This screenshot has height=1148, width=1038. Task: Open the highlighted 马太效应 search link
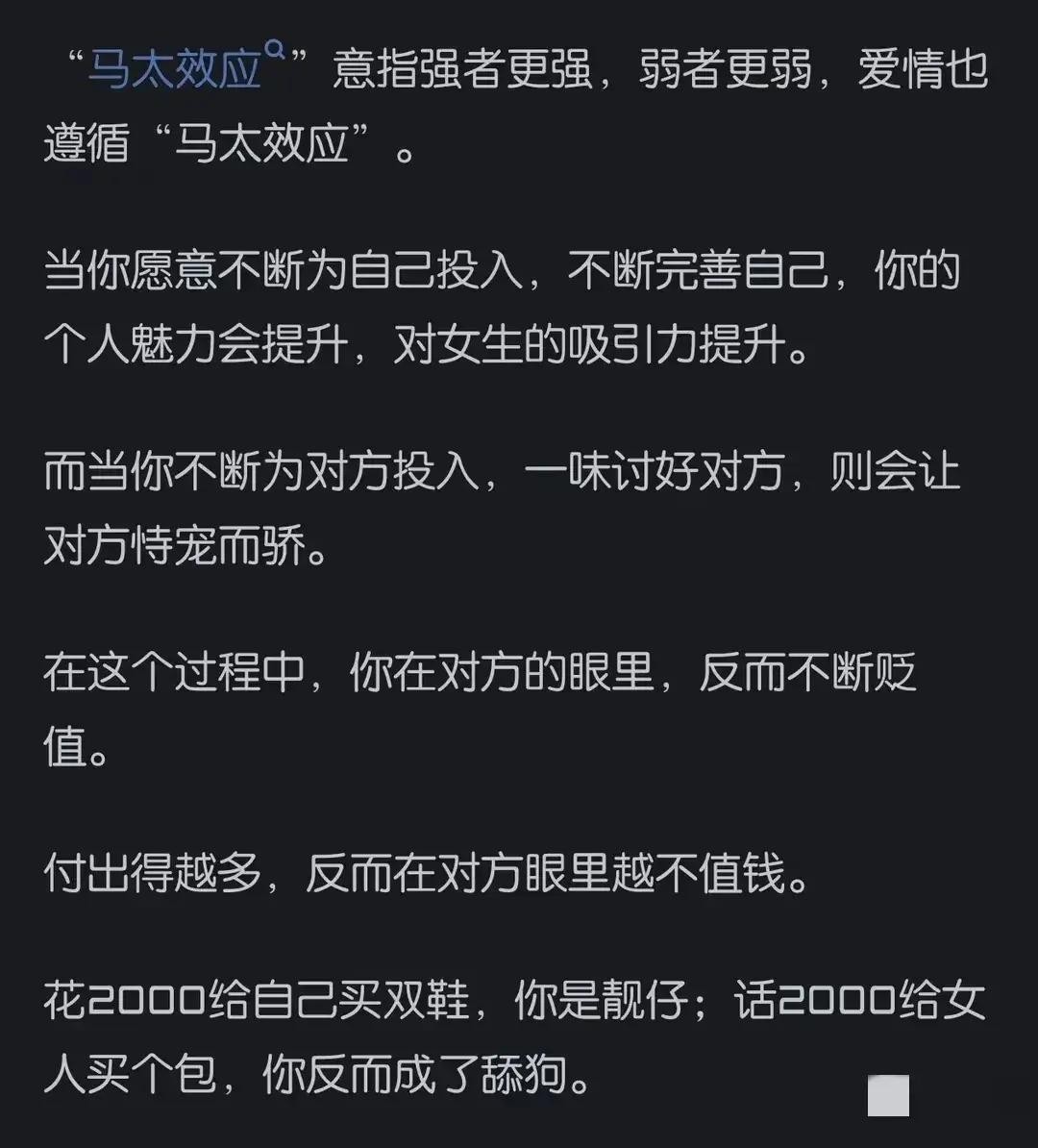176,69
